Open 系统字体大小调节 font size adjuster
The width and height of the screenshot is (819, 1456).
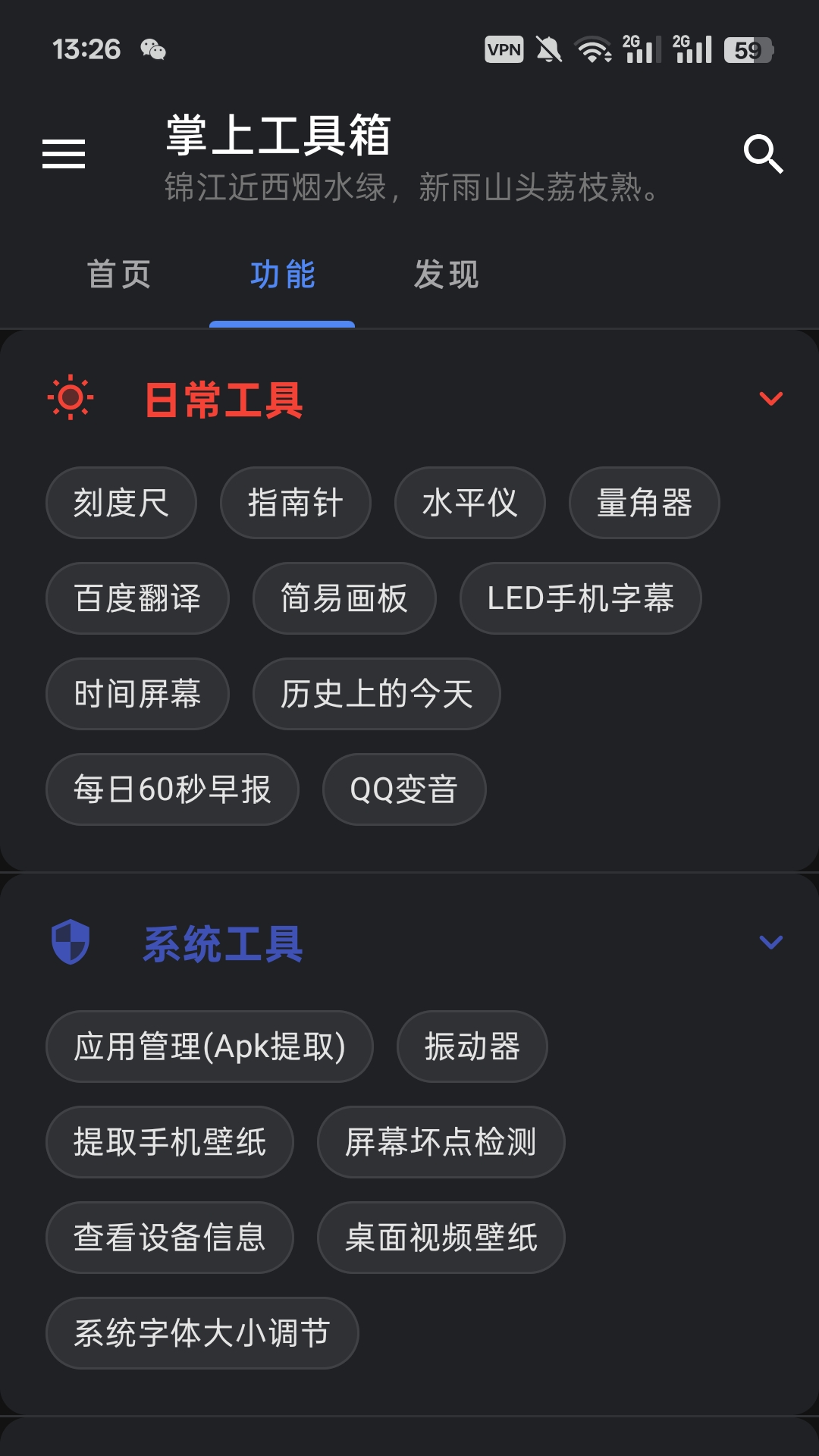(x=202, y=1333)
